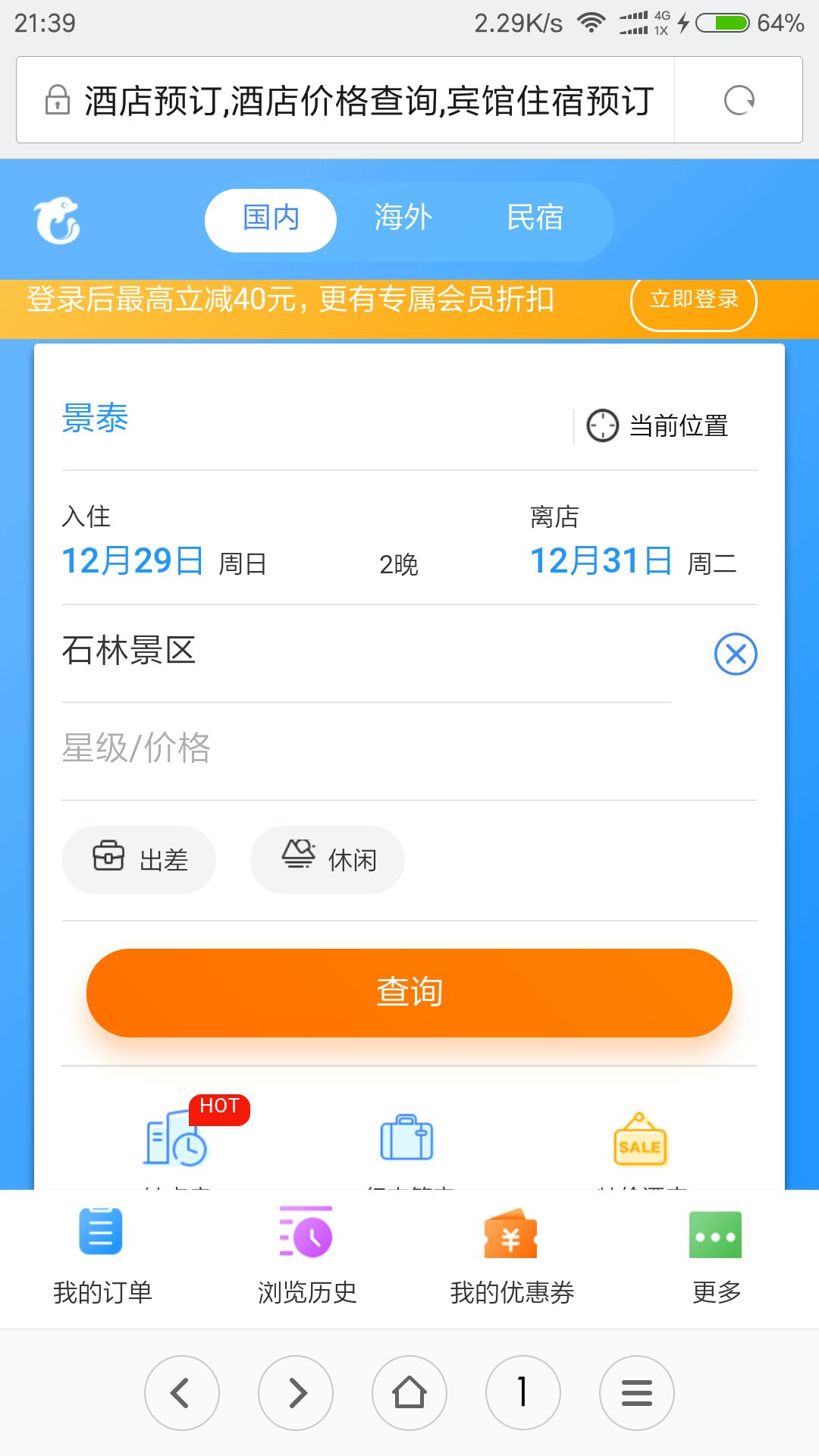The width and height of the screenshot is (819, 1456).
Task: Select the 出差 trip type chip
Action: point(139,860)
